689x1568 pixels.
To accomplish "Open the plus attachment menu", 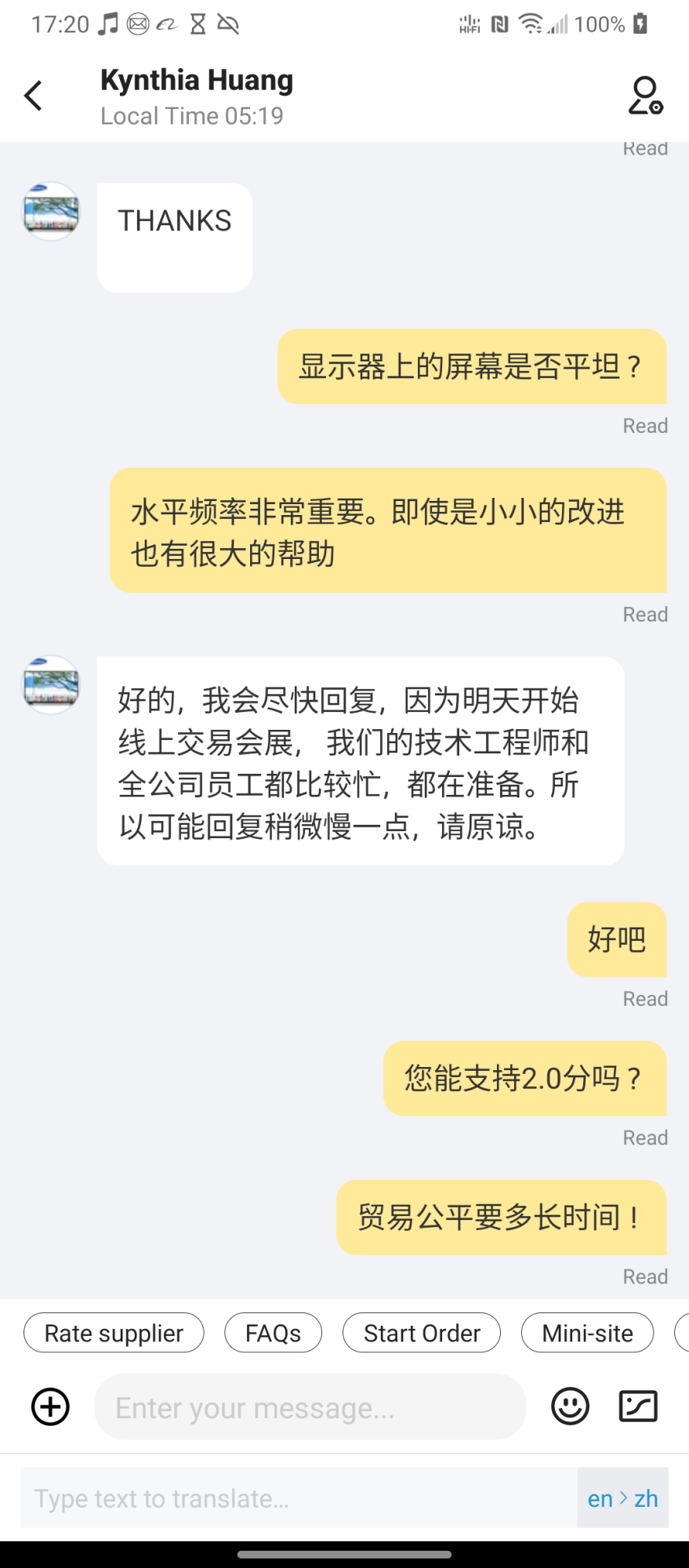I will [50, 1406].
